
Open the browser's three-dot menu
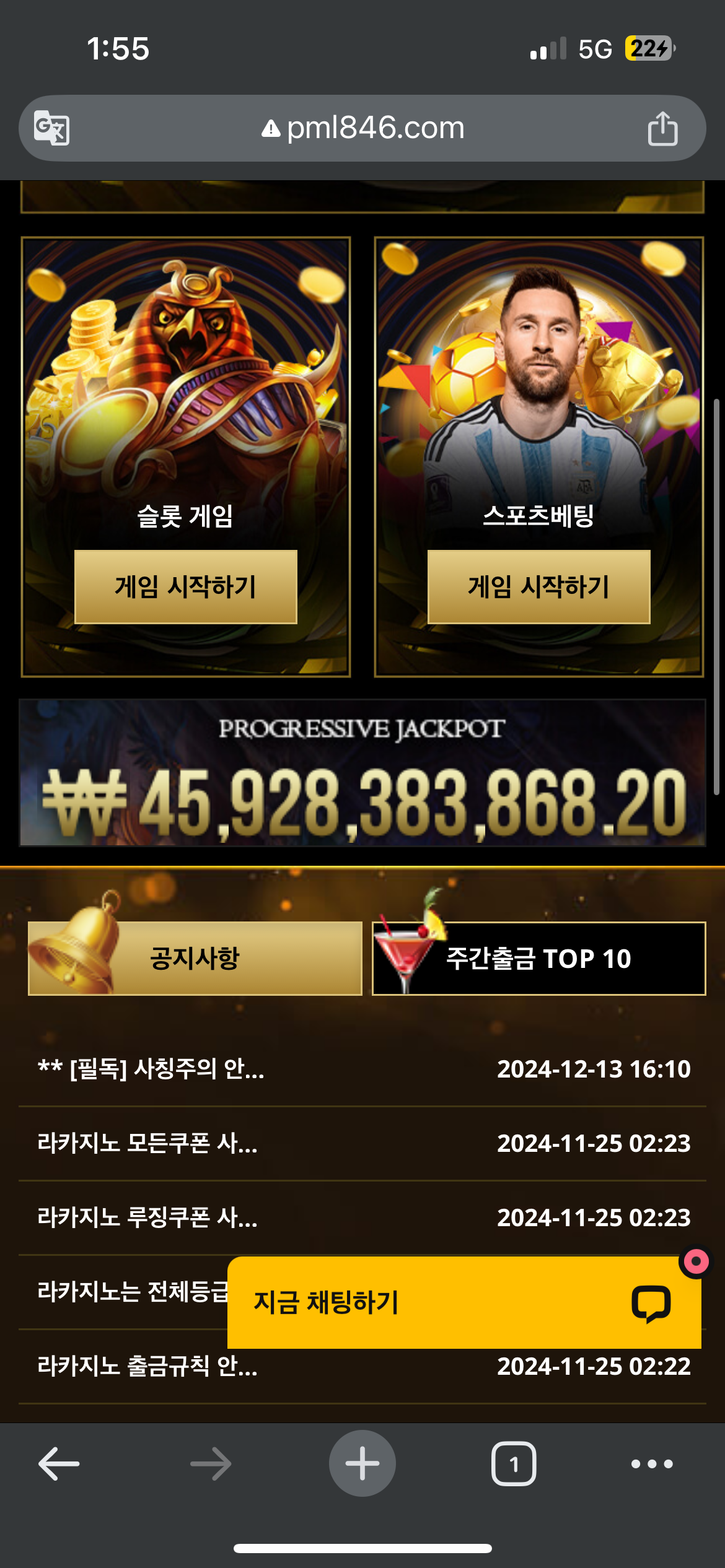(652, 1464)
